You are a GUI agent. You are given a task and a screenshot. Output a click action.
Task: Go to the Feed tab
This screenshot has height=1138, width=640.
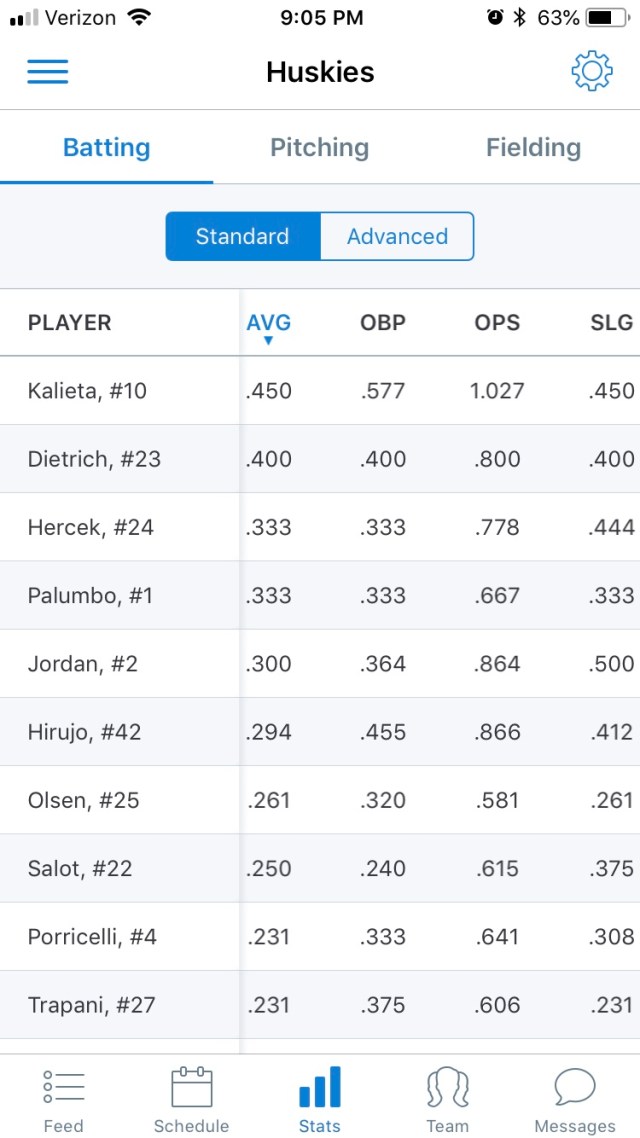pos(63,1098)
